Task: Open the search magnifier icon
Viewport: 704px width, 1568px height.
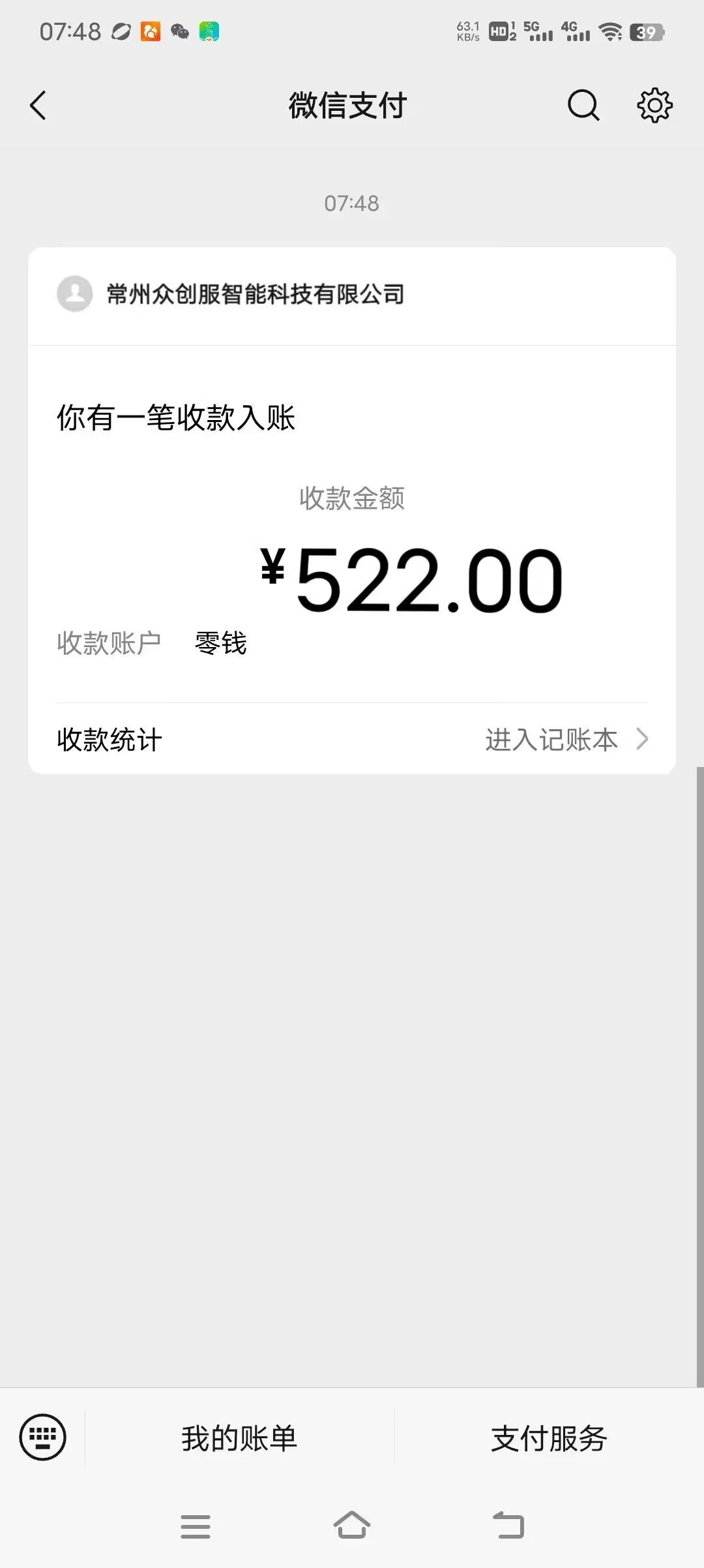Action: 583,106
